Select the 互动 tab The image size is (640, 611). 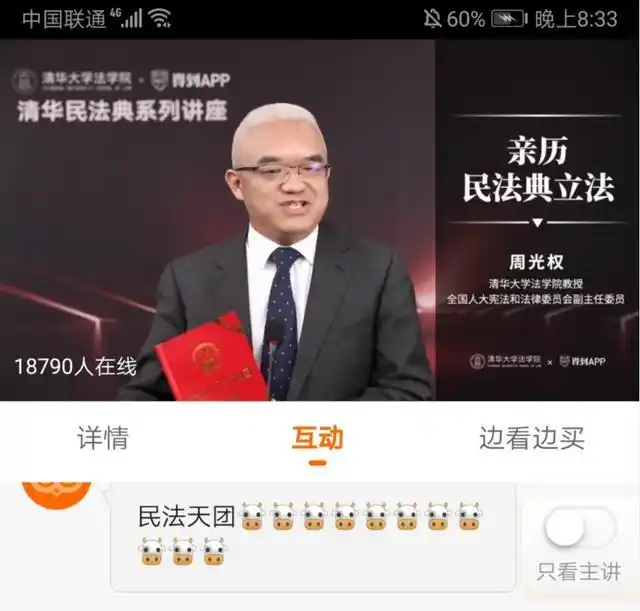coord(317,438)
